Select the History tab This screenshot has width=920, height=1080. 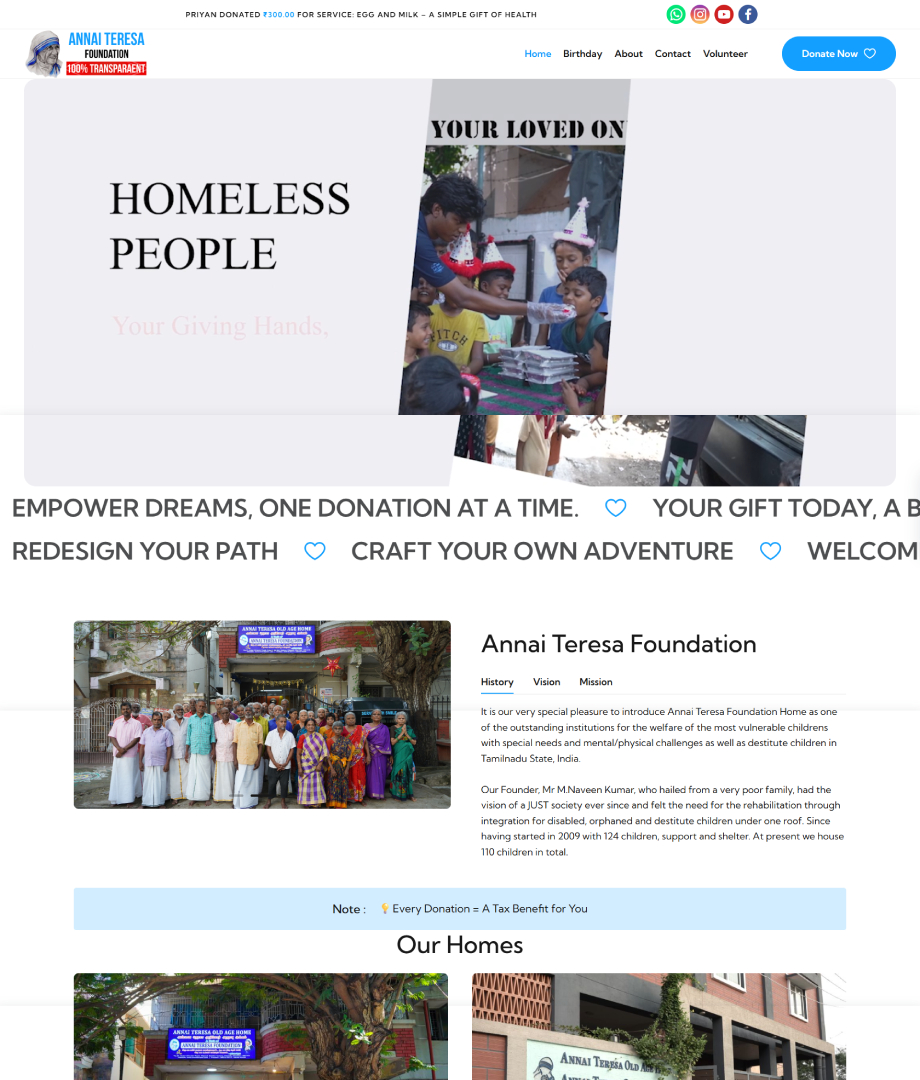pos(497,682)
